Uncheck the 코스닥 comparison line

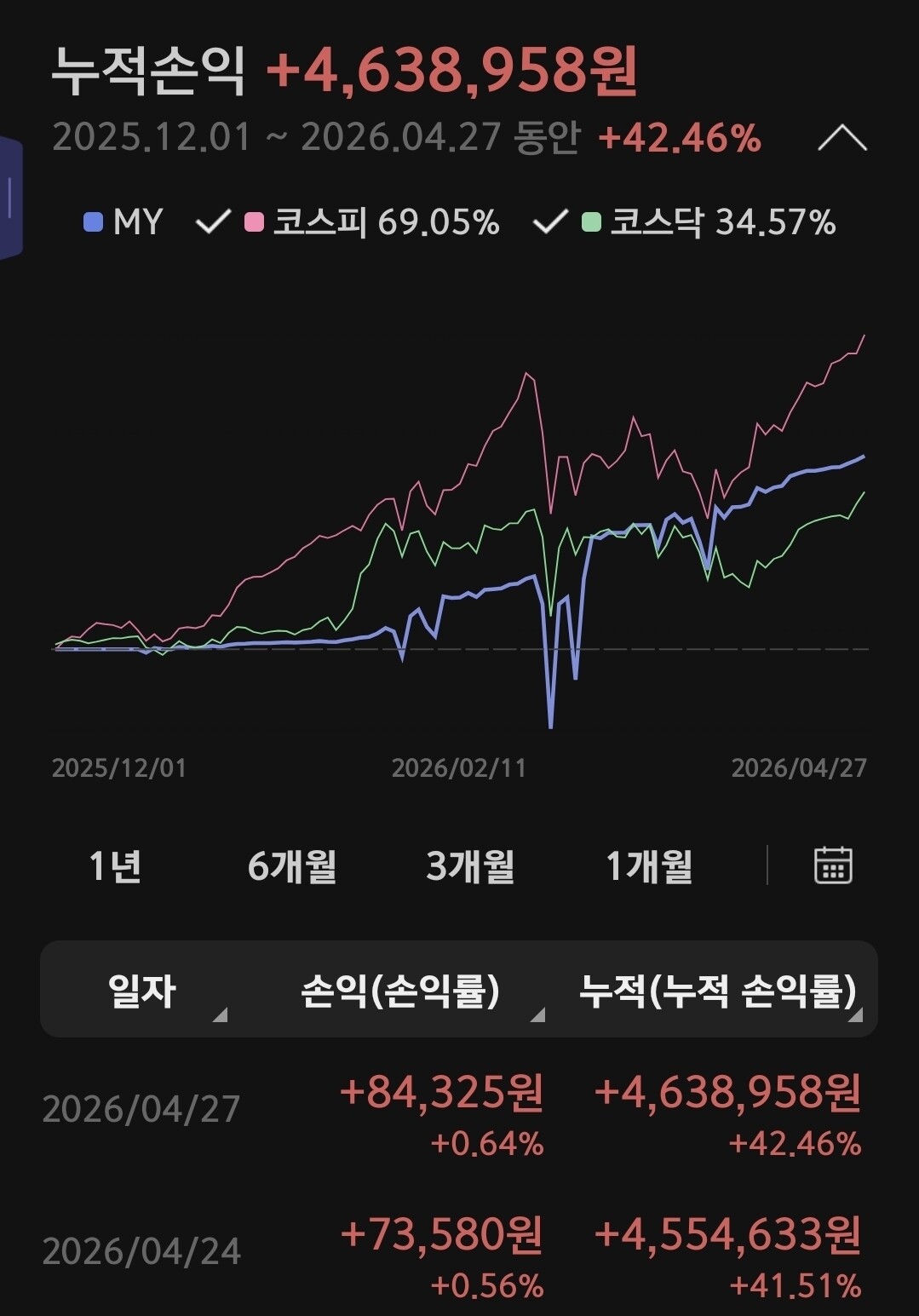tap(549, 222)
